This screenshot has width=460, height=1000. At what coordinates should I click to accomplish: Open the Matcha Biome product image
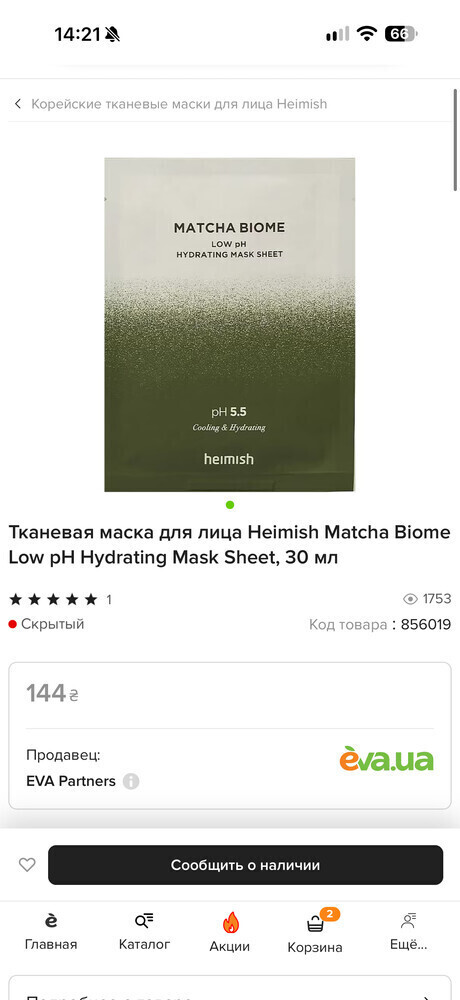point(230,325)
